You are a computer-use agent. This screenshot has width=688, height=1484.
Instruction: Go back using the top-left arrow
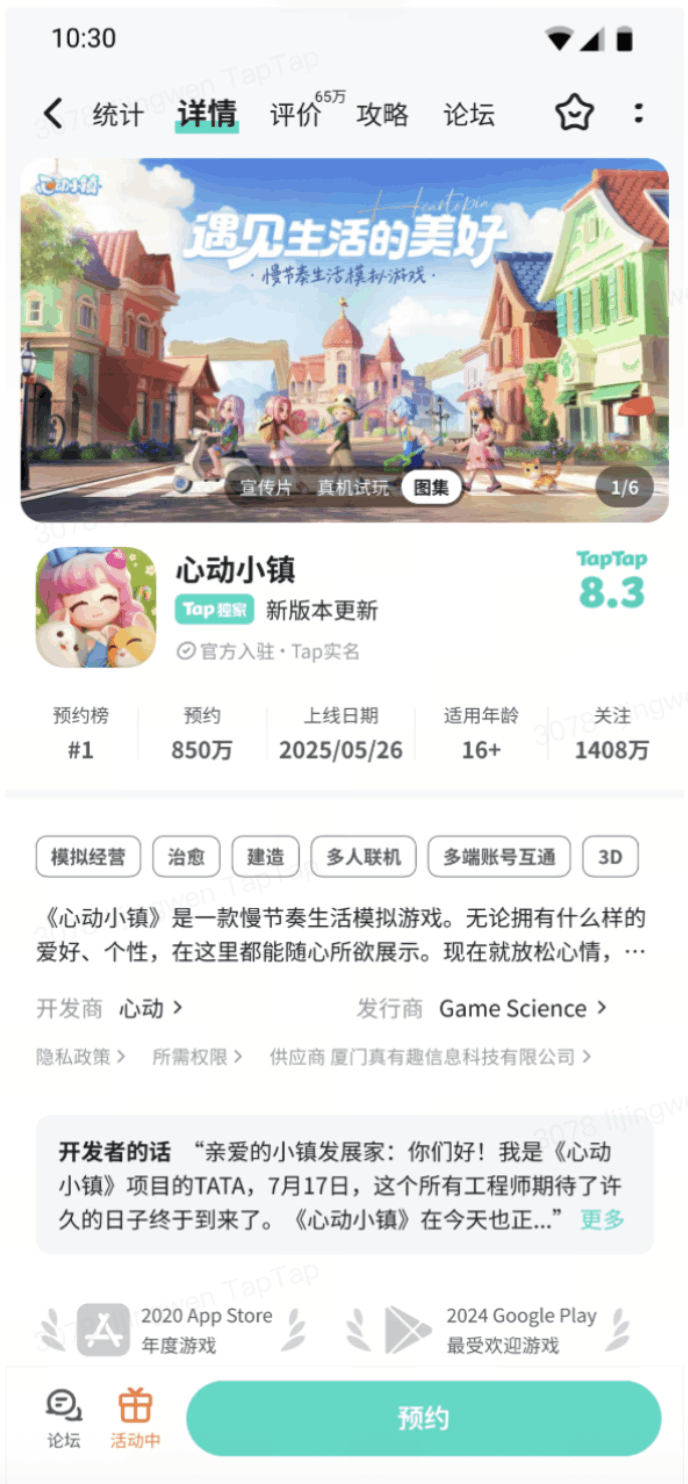pos(53,114)
